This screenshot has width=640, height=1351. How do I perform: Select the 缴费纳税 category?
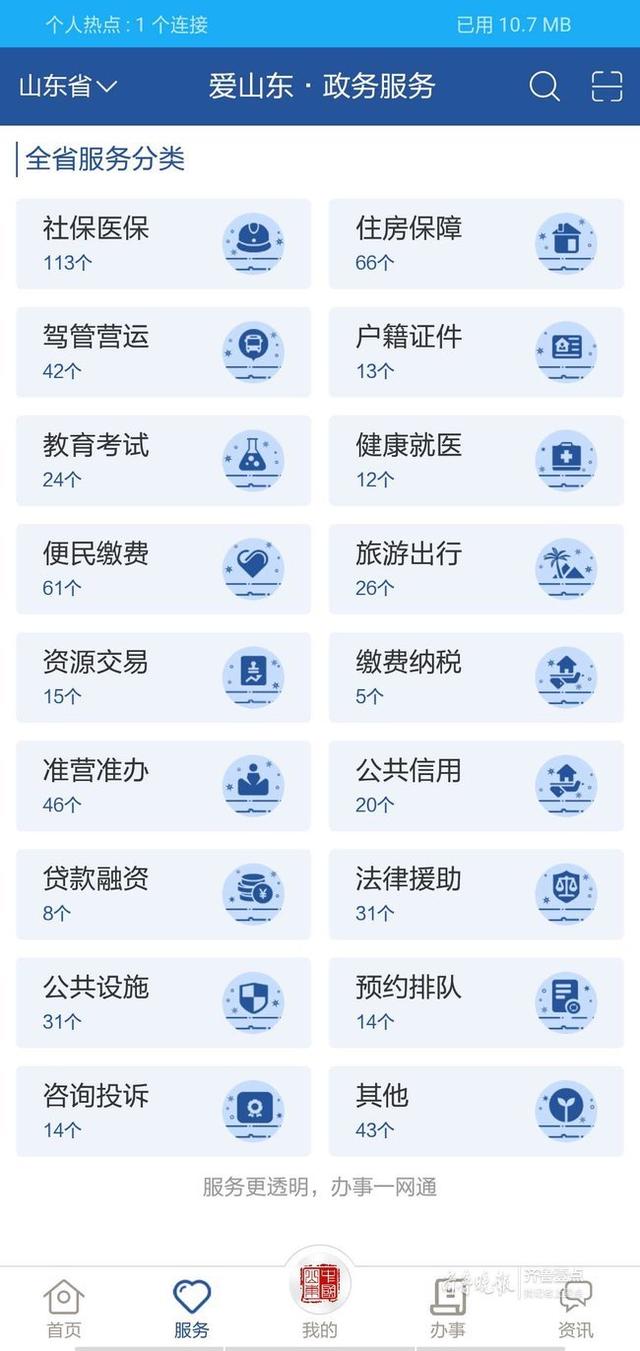point(476,677)
